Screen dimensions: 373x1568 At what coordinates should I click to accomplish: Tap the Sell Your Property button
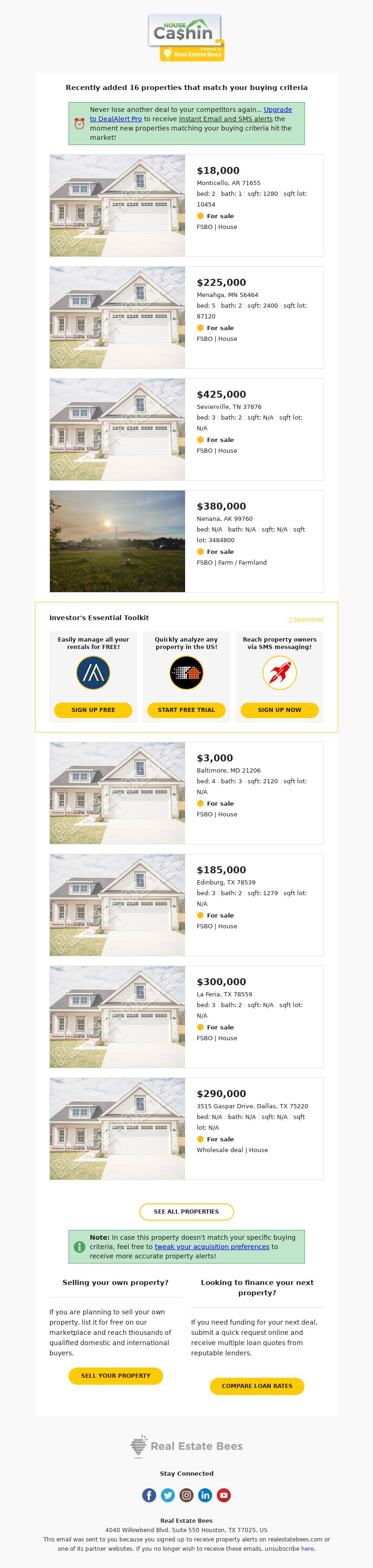click(x=116, y=1375)
